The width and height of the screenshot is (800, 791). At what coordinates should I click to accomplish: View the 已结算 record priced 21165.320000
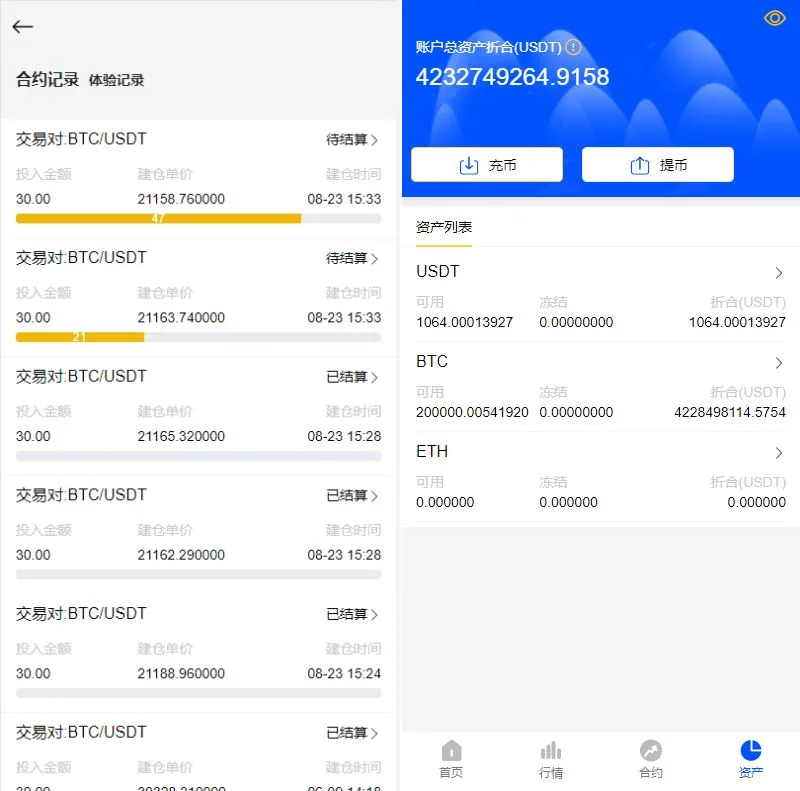352,377
